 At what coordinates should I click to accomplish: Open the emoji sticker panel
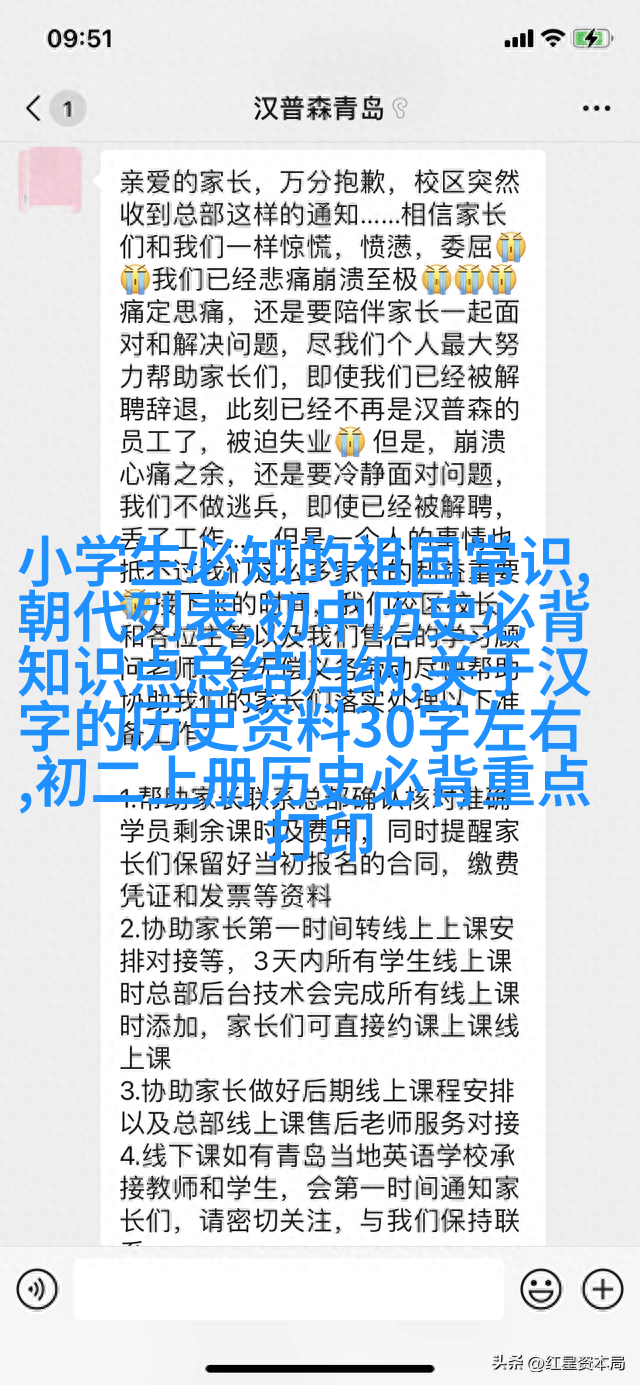click(x=541, y=1289)
